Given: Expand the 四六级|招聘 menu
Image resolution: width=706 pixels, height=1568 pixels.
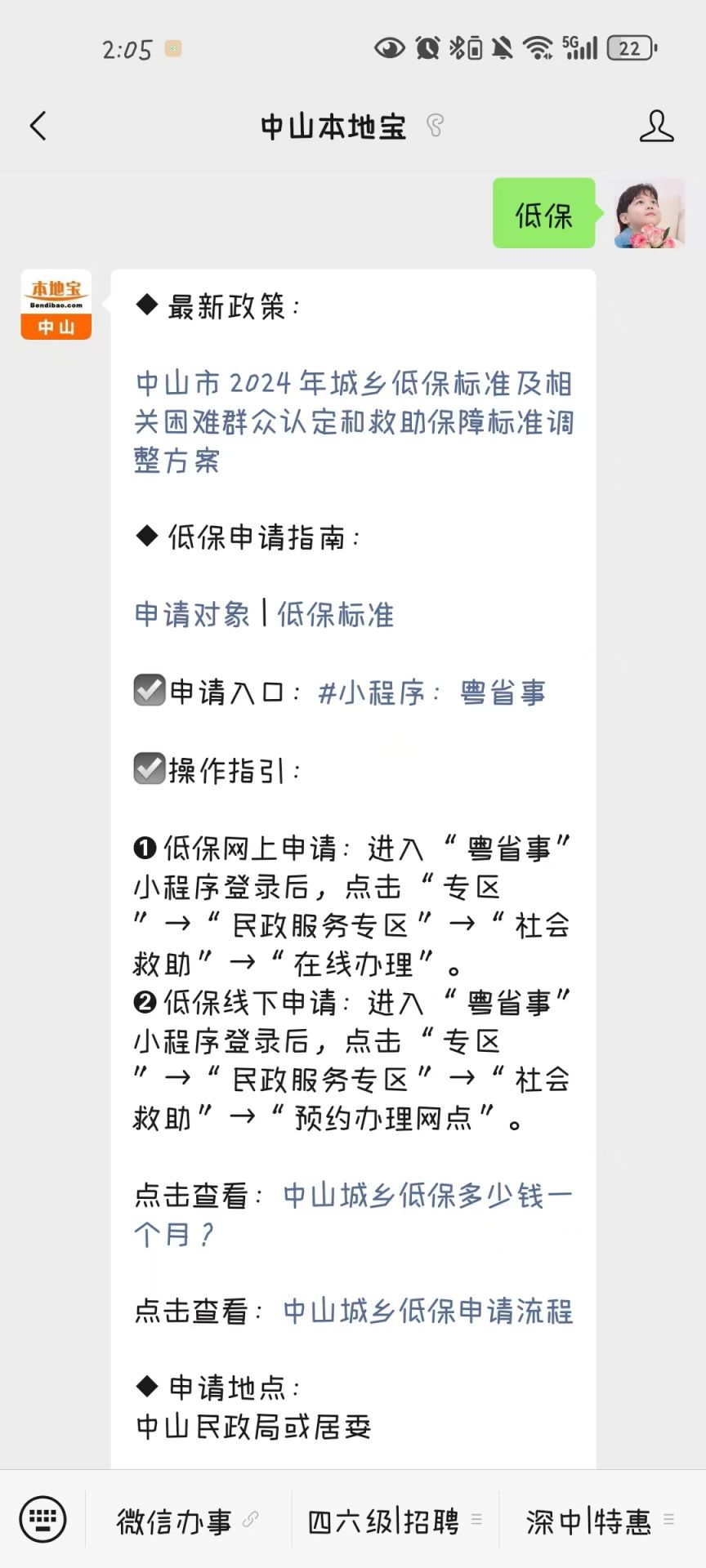Looking at the screenshot, I should tap(395, 1521).
